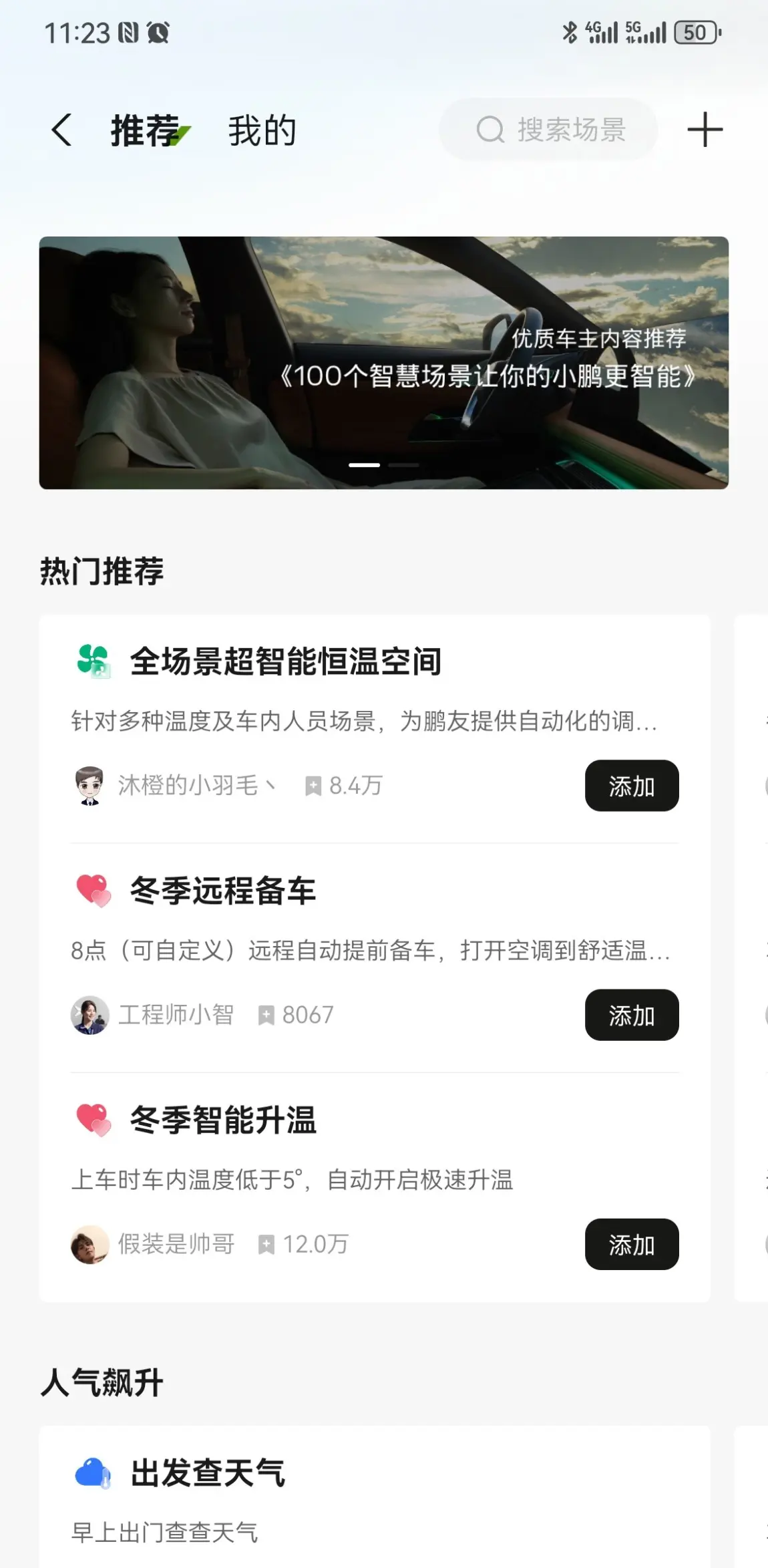This screenshot has width=768, height=1568.
Task: Open the 搜索场景 search box
Action: (549, 130)
